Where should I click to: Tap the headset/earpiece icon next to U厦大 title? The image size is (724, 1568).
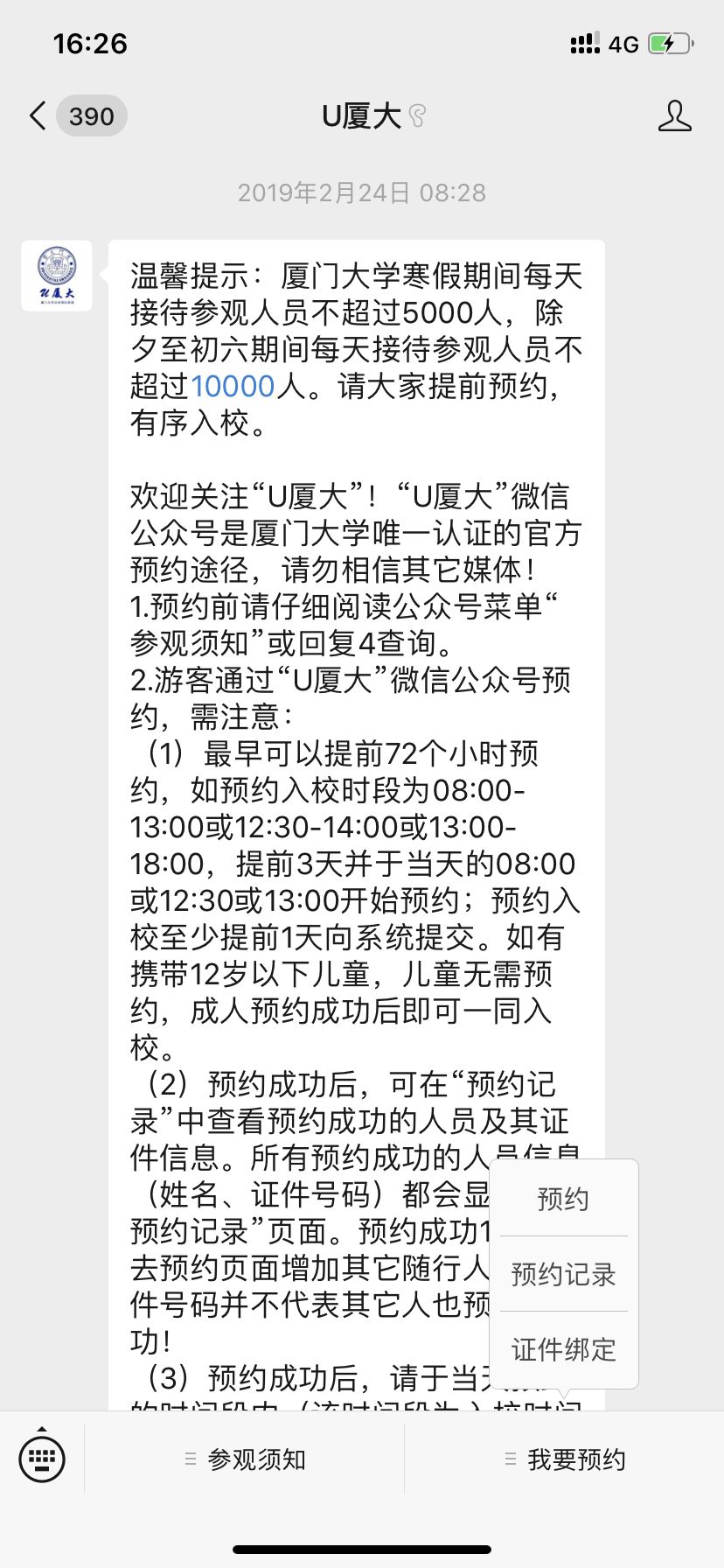(417, 115)
